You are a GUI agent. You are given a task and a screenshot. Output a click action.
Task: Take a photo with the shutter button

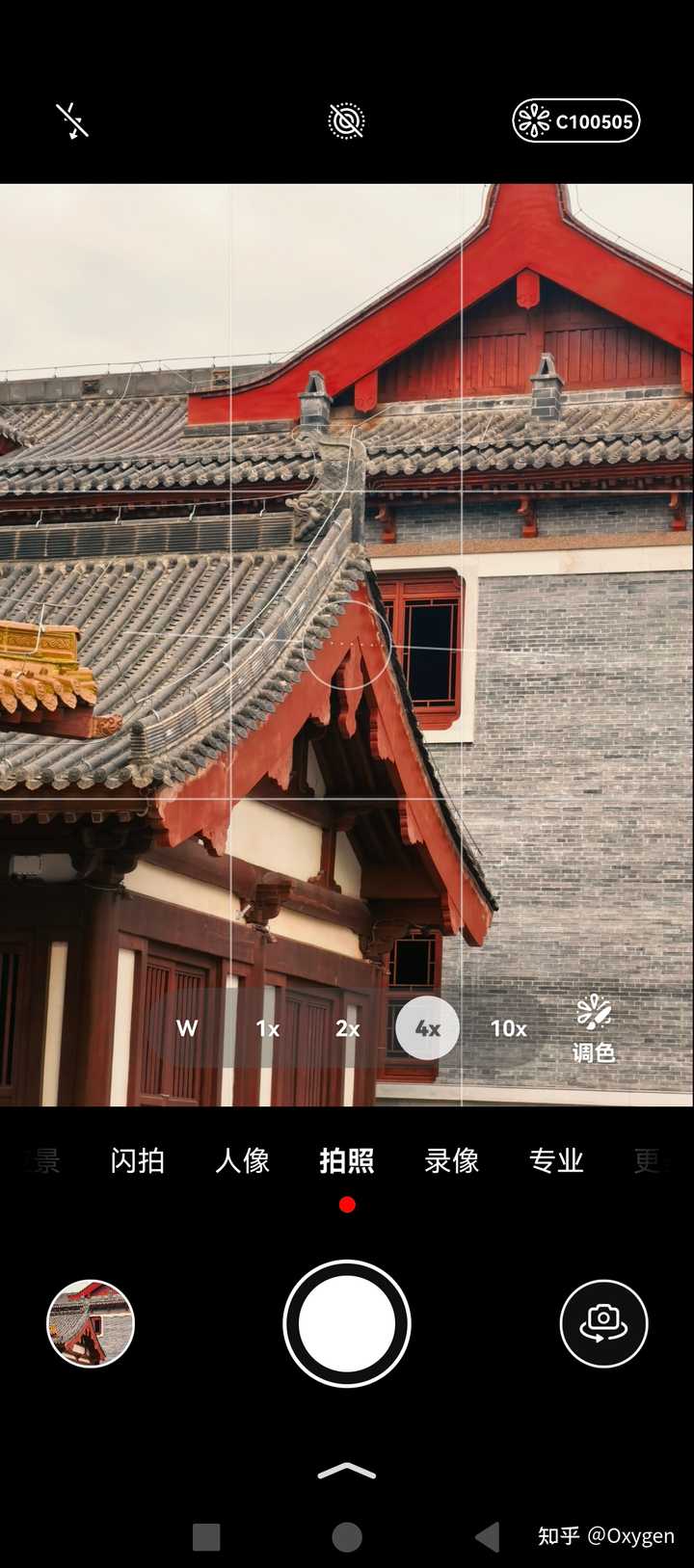click(x=347, y=1323)
